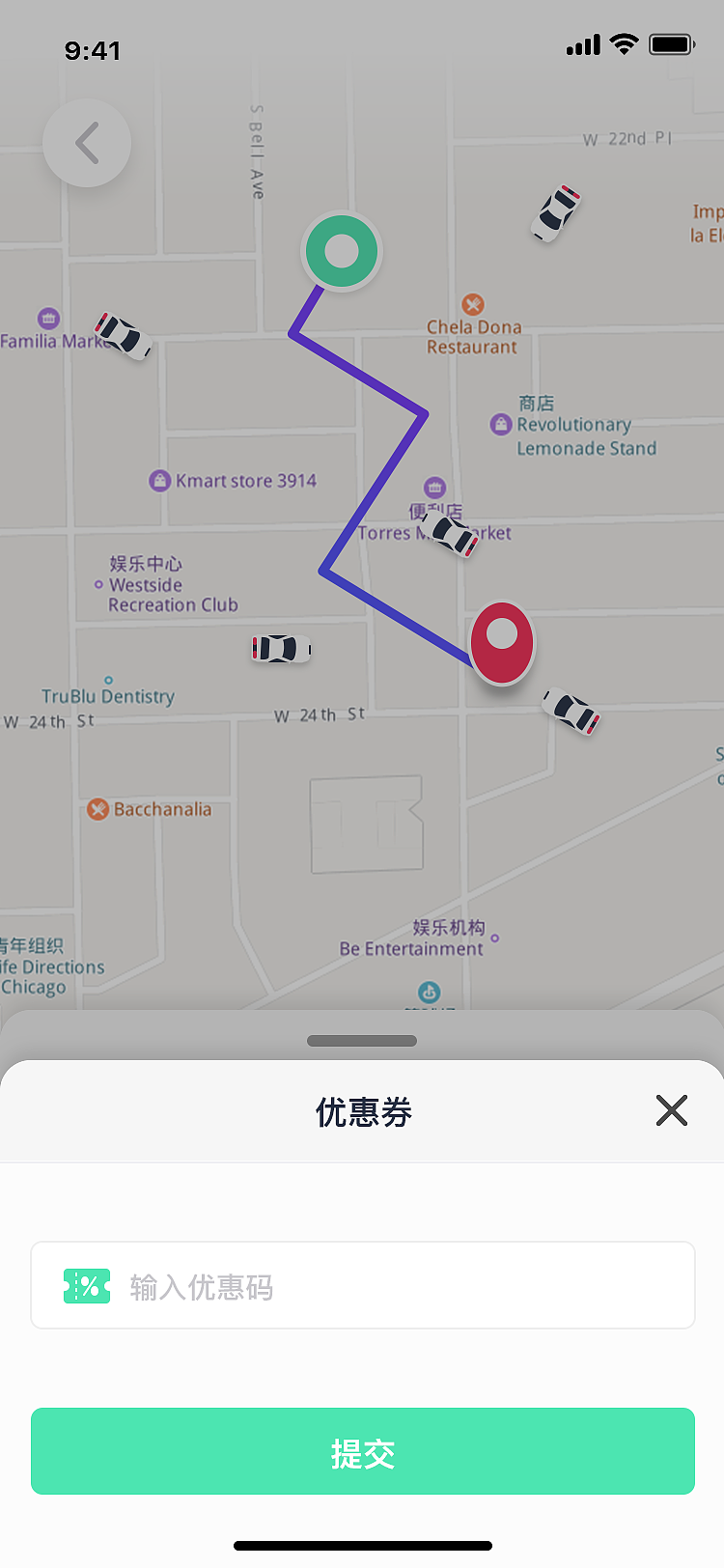Close the 优惠券 coupon sheet
The width and height of the screenshot is (724, 1568).
click(671, 1110)
